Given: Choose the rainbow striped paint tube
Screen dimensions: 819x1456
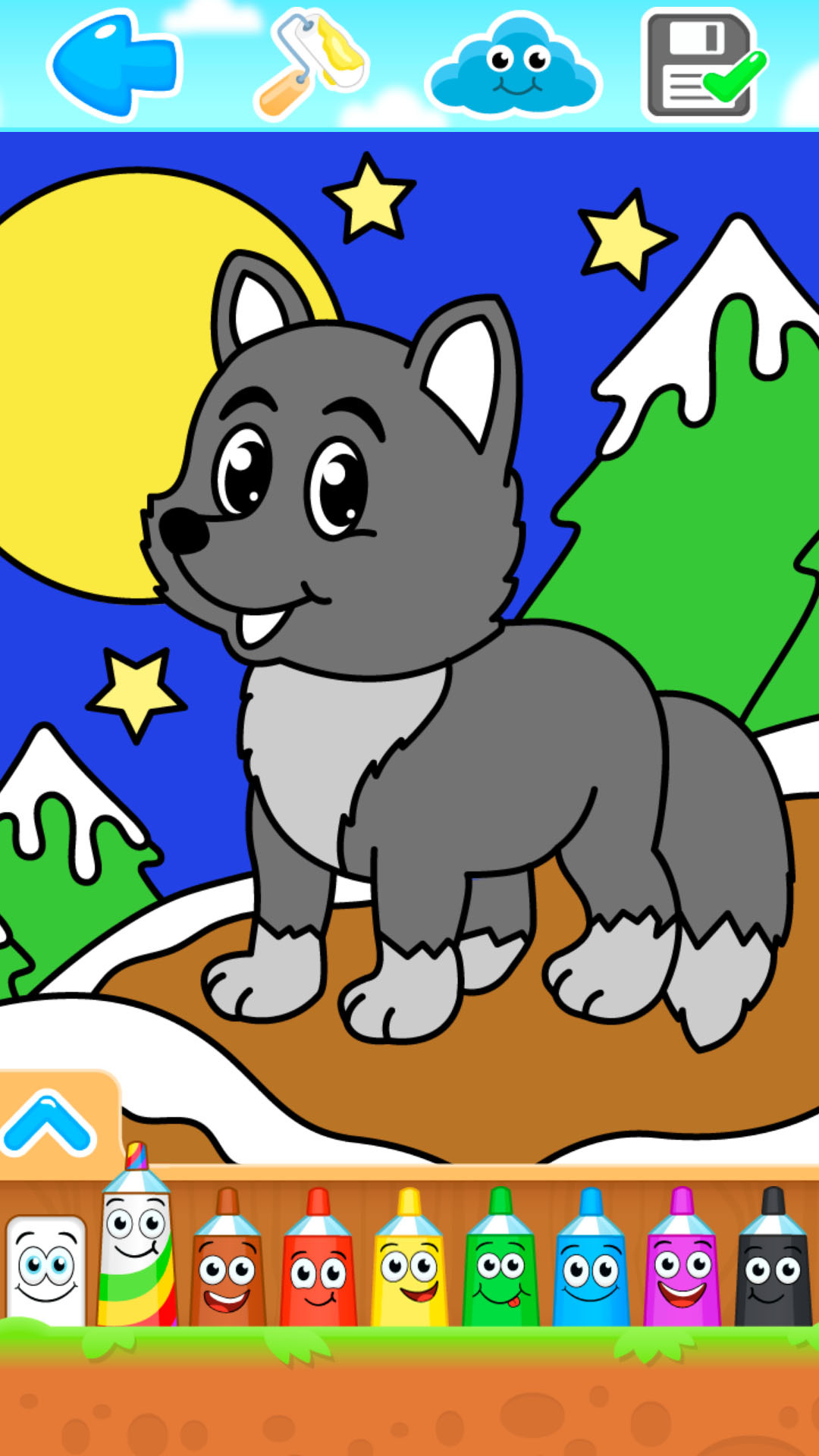Looking at the screenshot, I should pyautogui.click(x=136, y=1251).
